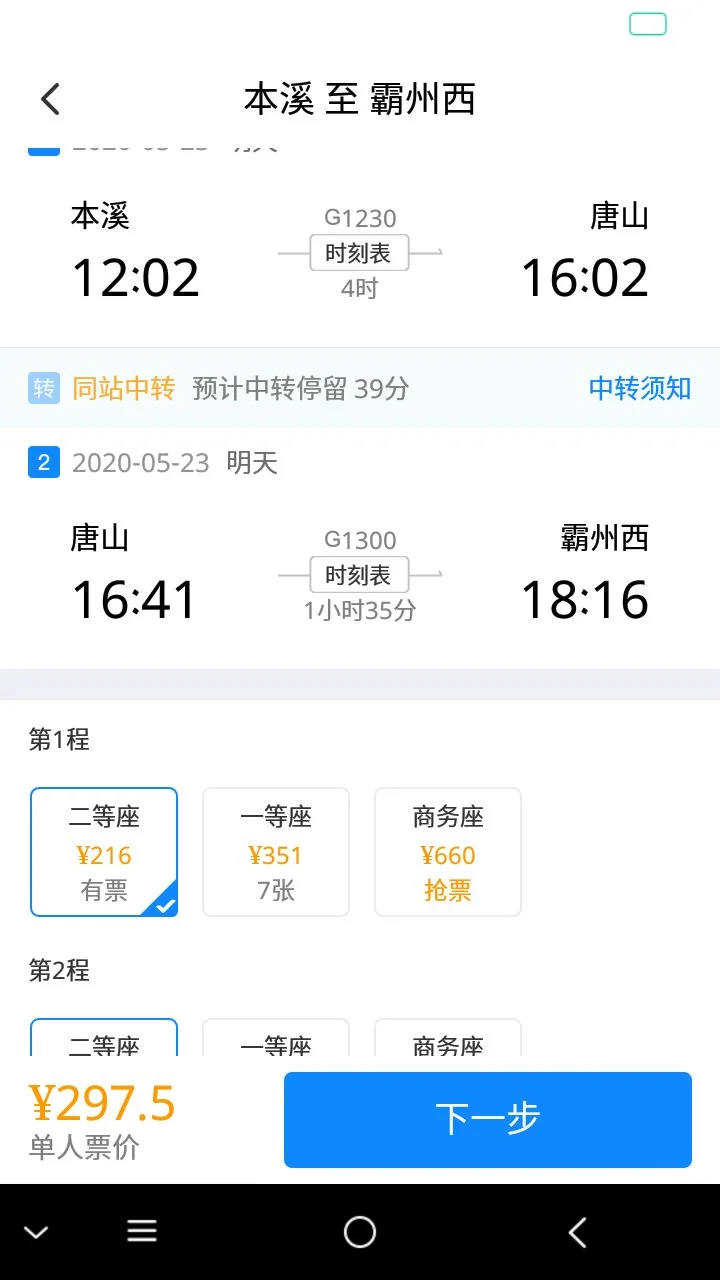The image size is (720, 1280).
Task: Collapse the screen with the bottom chevron
Action: (x=37, y=1231)
